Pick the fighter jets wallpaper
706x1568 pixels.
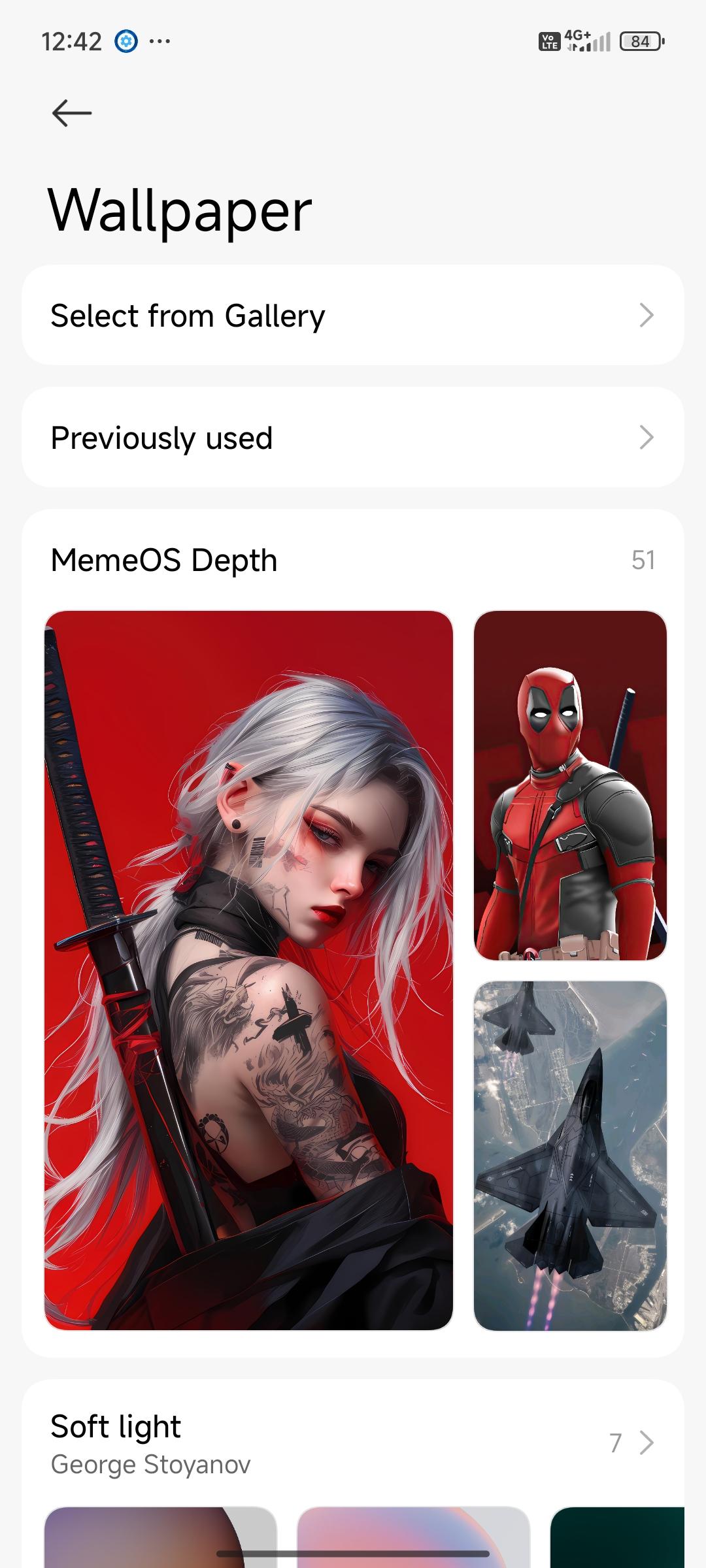click(x=570, y=1155)
